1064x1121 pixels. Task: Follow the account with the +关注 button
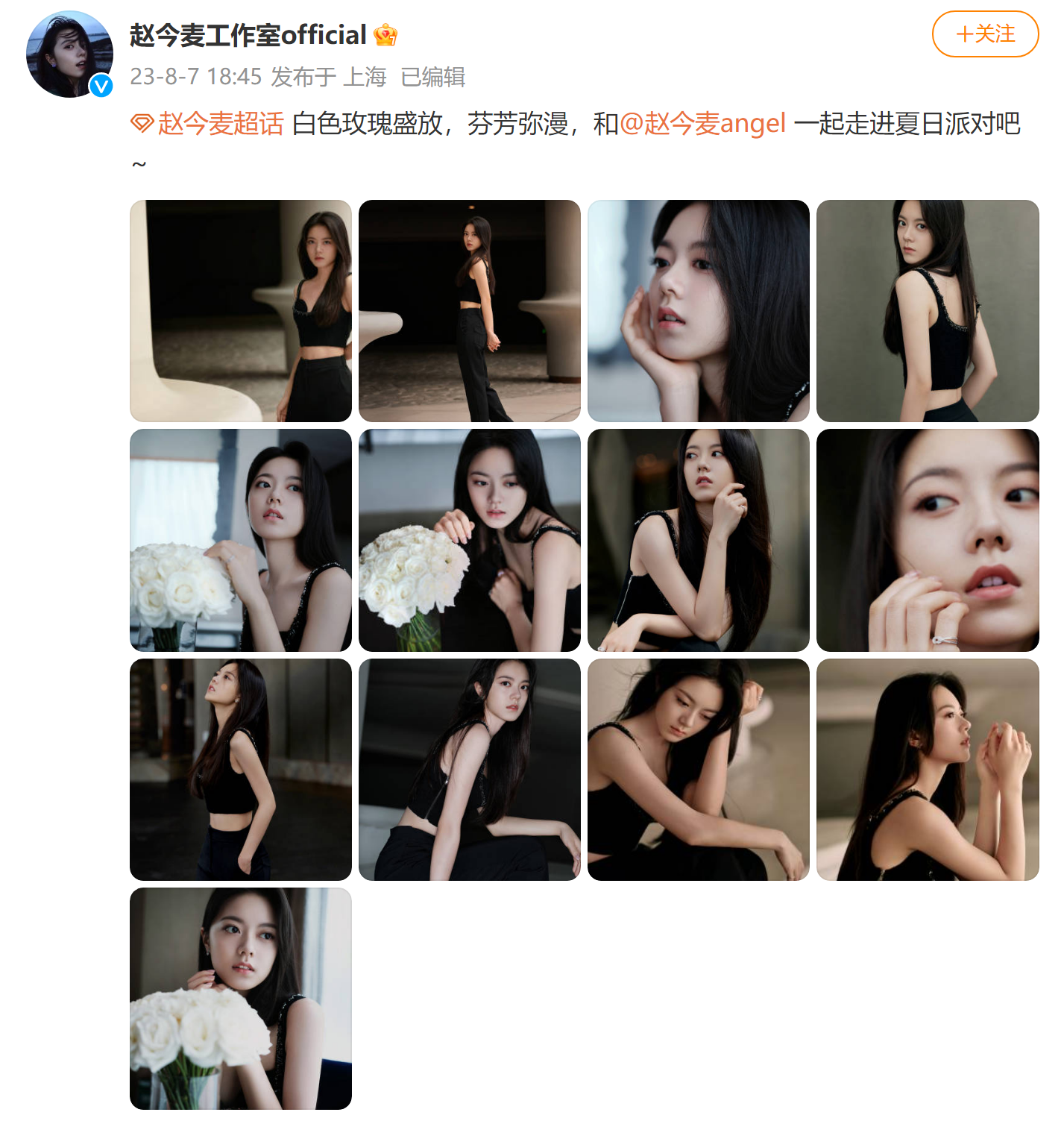(984, 34)
